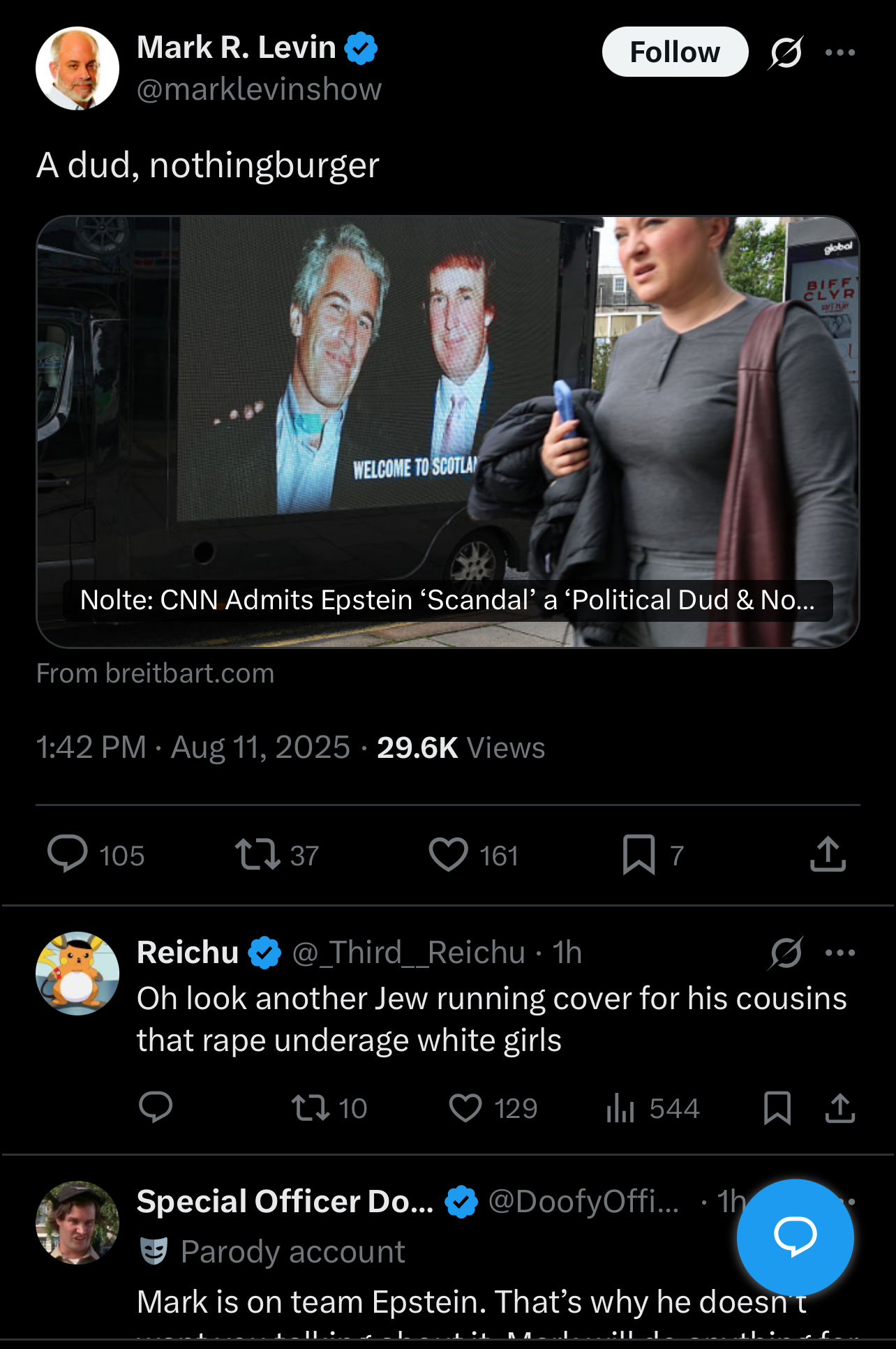Repost Reichu's reply
This screenshot has height=1349, width=896.
pyautogui.click(x=311, y=1108)
